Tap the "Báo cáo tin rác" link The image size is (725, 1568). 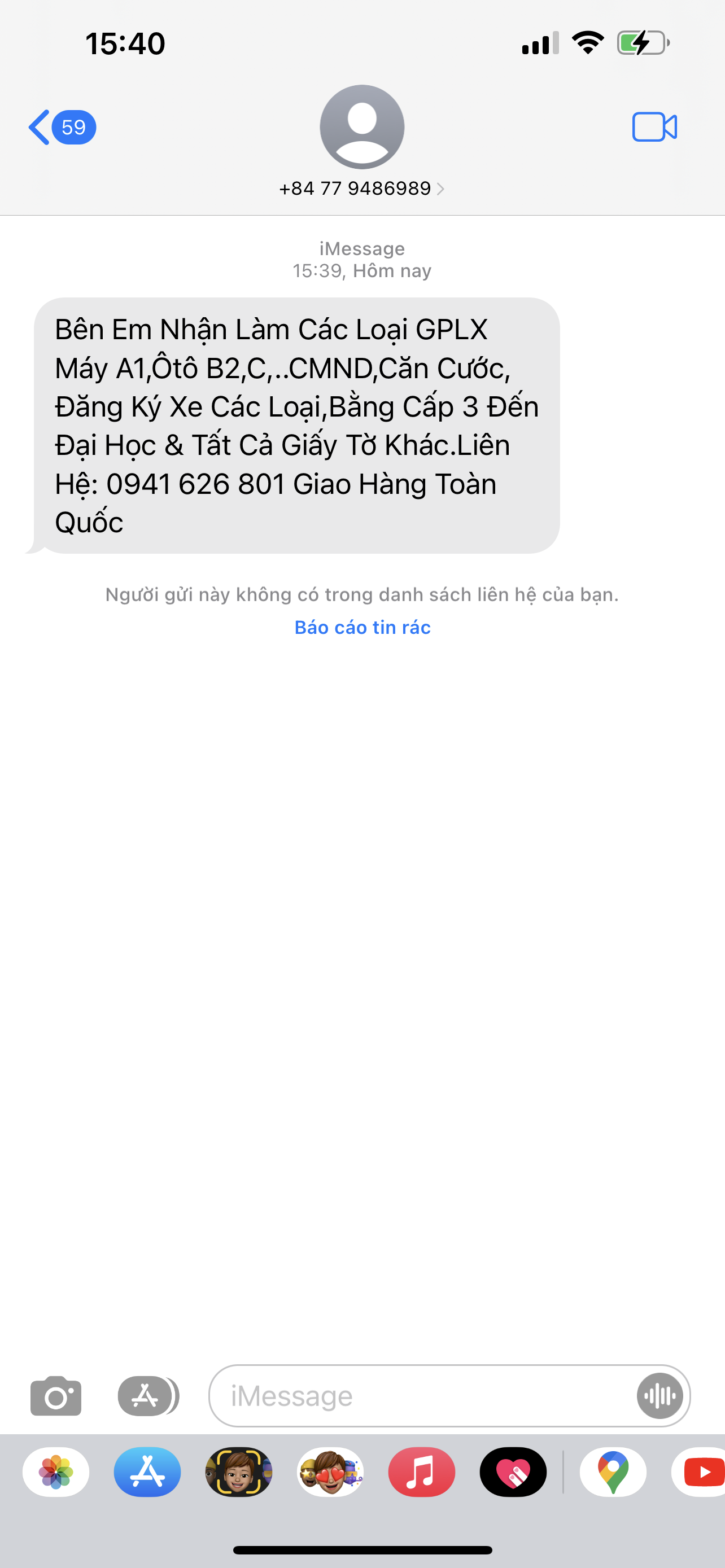pyautogui.click(x=362, y=627)
